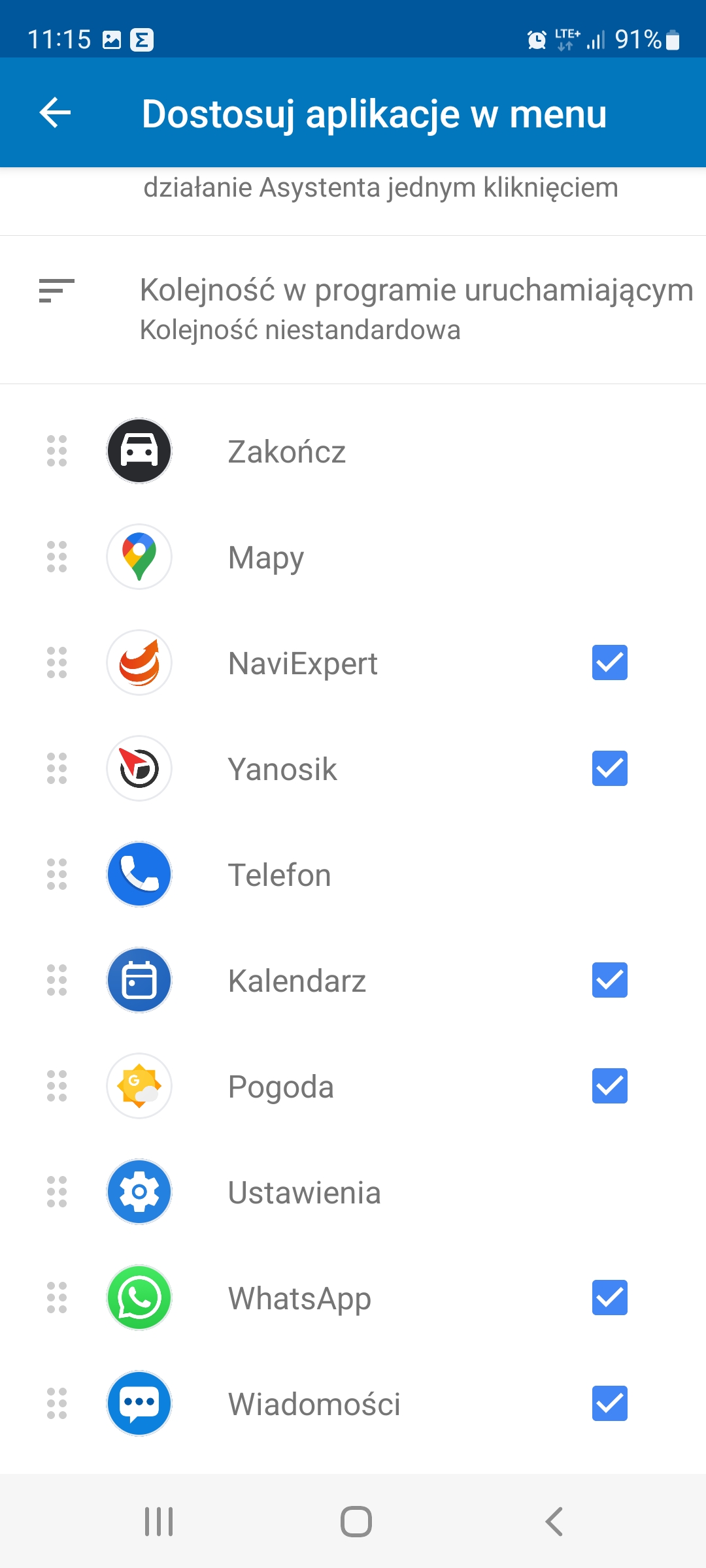Go back using the header arrow
The height and width of the screenshot is (1568, 706).
[56, 113]
